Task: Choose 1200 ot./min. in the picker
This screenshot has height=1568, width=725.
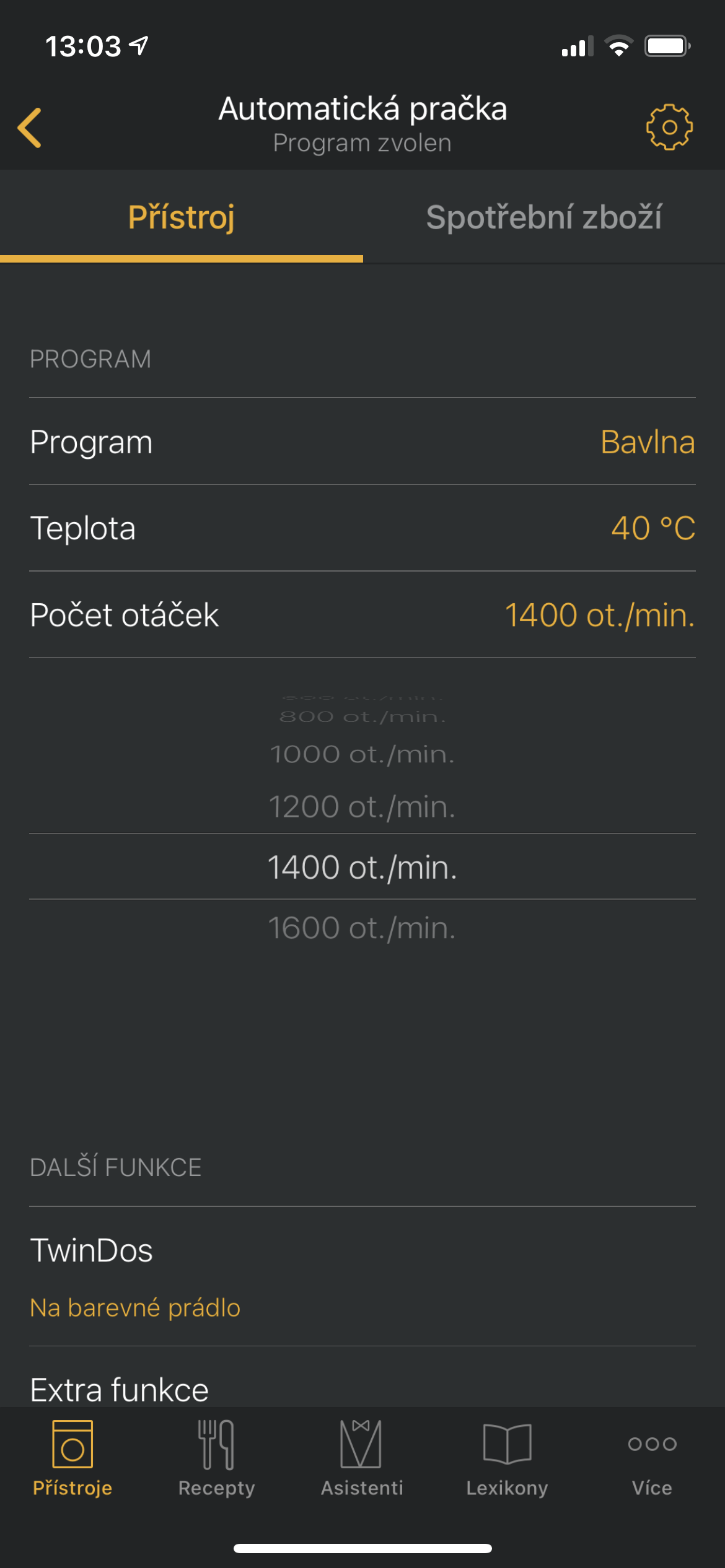Action: pyautogui.click(x=362, y=807)
